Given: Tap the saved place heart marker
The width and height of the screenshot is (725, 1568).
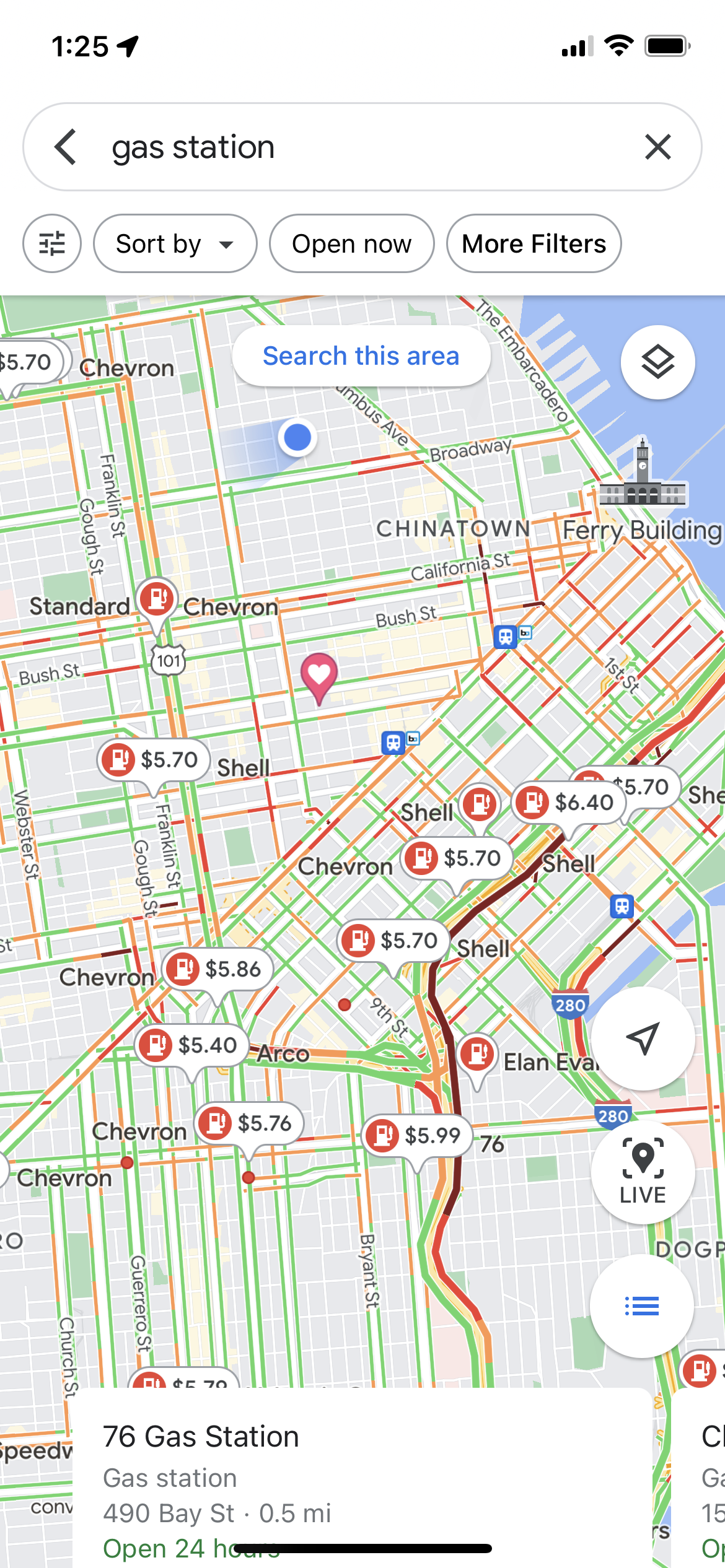Looking at the screenshot, I should [319, 675].
